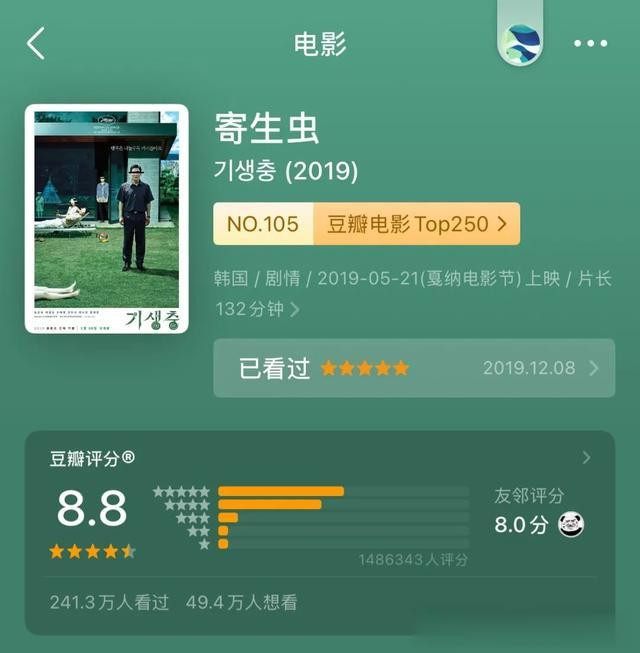Open 豆瓣电影 Top250 ranking
Viewport: 640px width, 653px height.
tap(417, 224)
